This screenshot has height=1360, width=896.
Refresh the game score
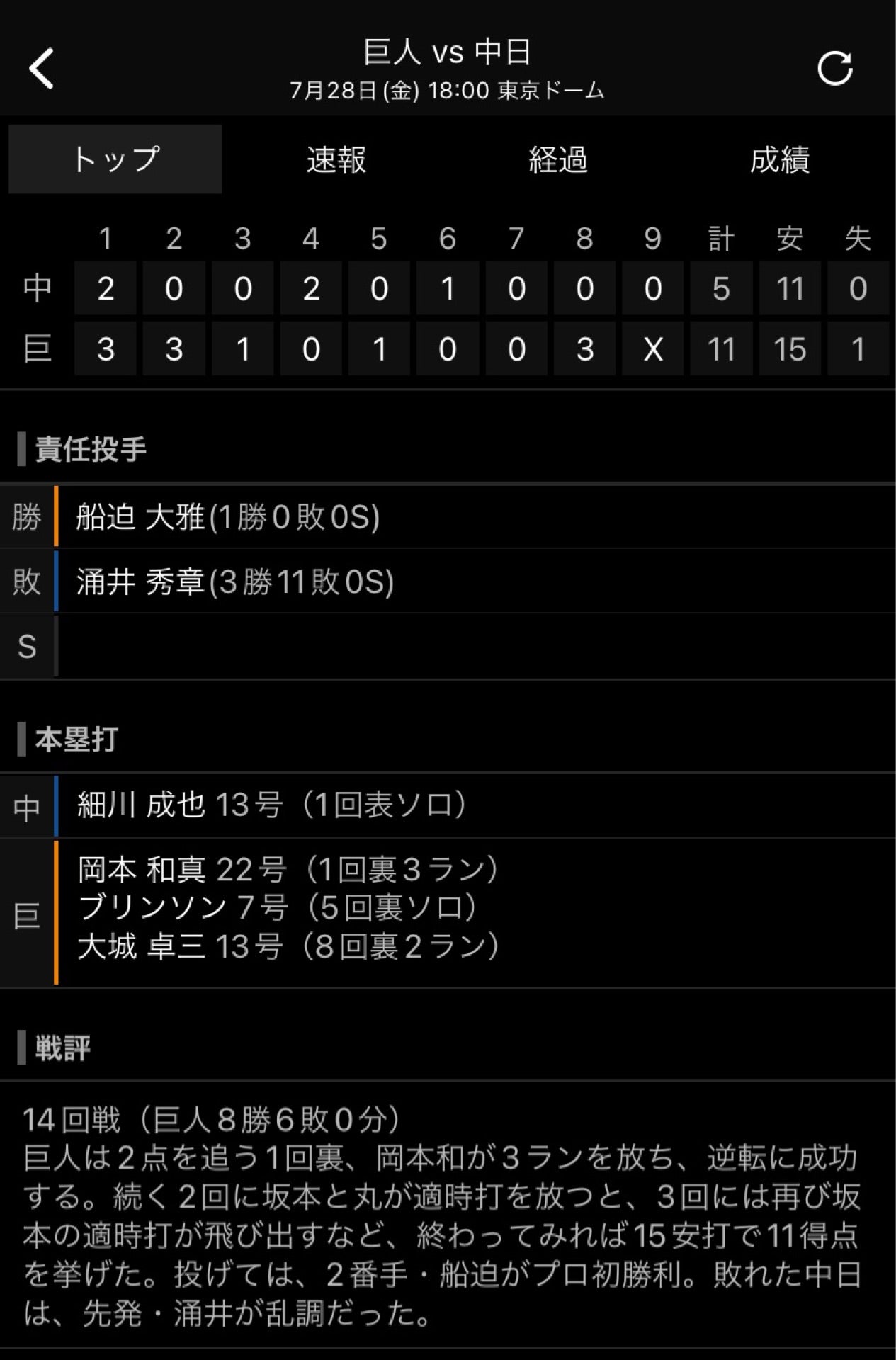834,69
